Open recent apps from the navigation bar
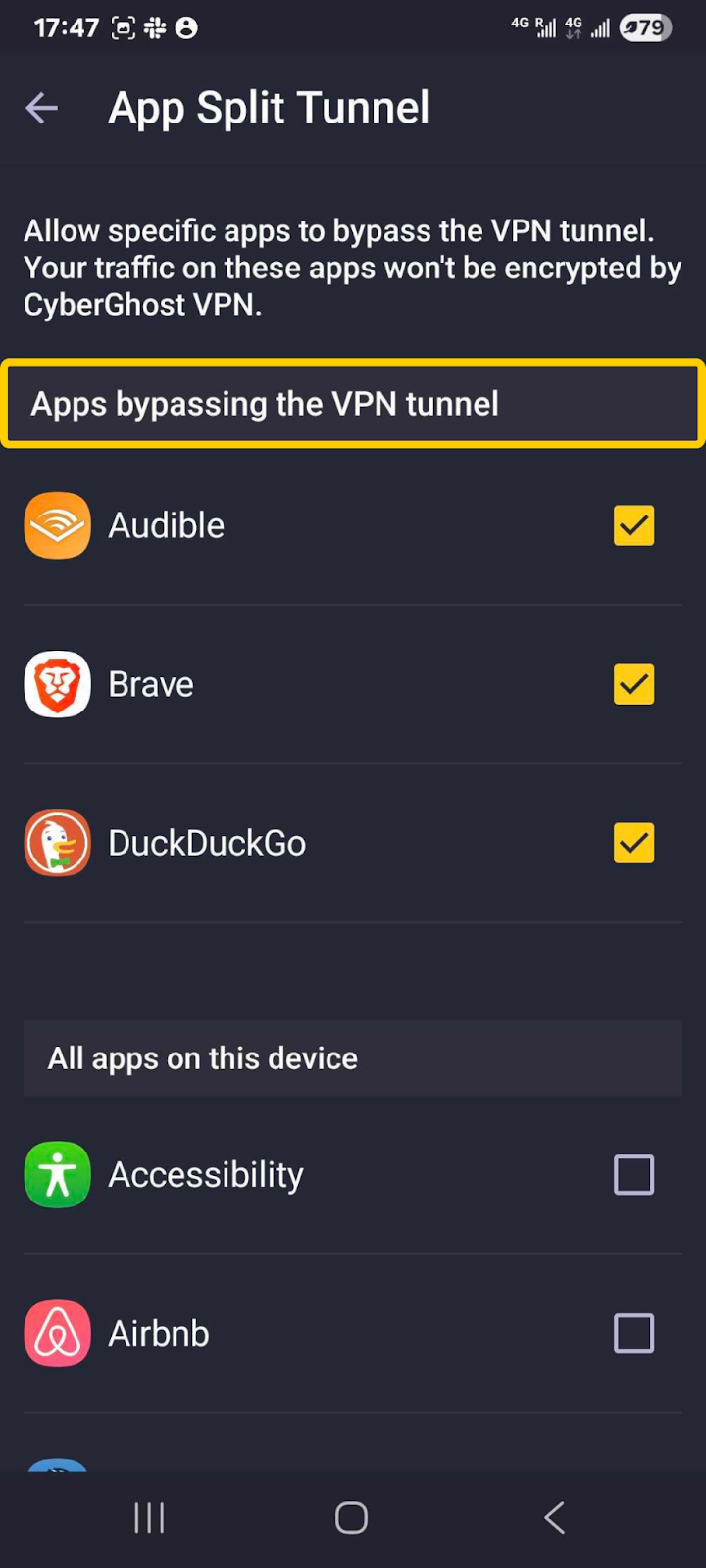This screenshot has width=706, height=1568. coord(149,1518)
